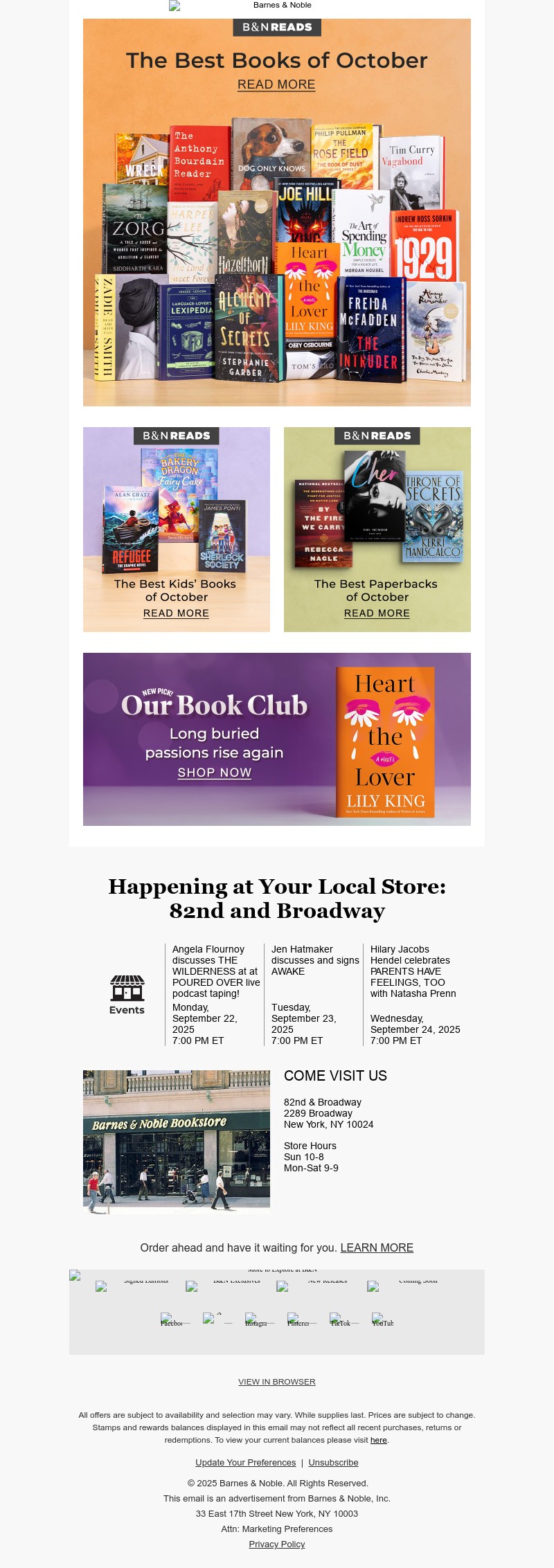Viewport: 554px width, 1568px height.
Task: Tap Shop Now in Our Book Club banner
Action: 214,773
